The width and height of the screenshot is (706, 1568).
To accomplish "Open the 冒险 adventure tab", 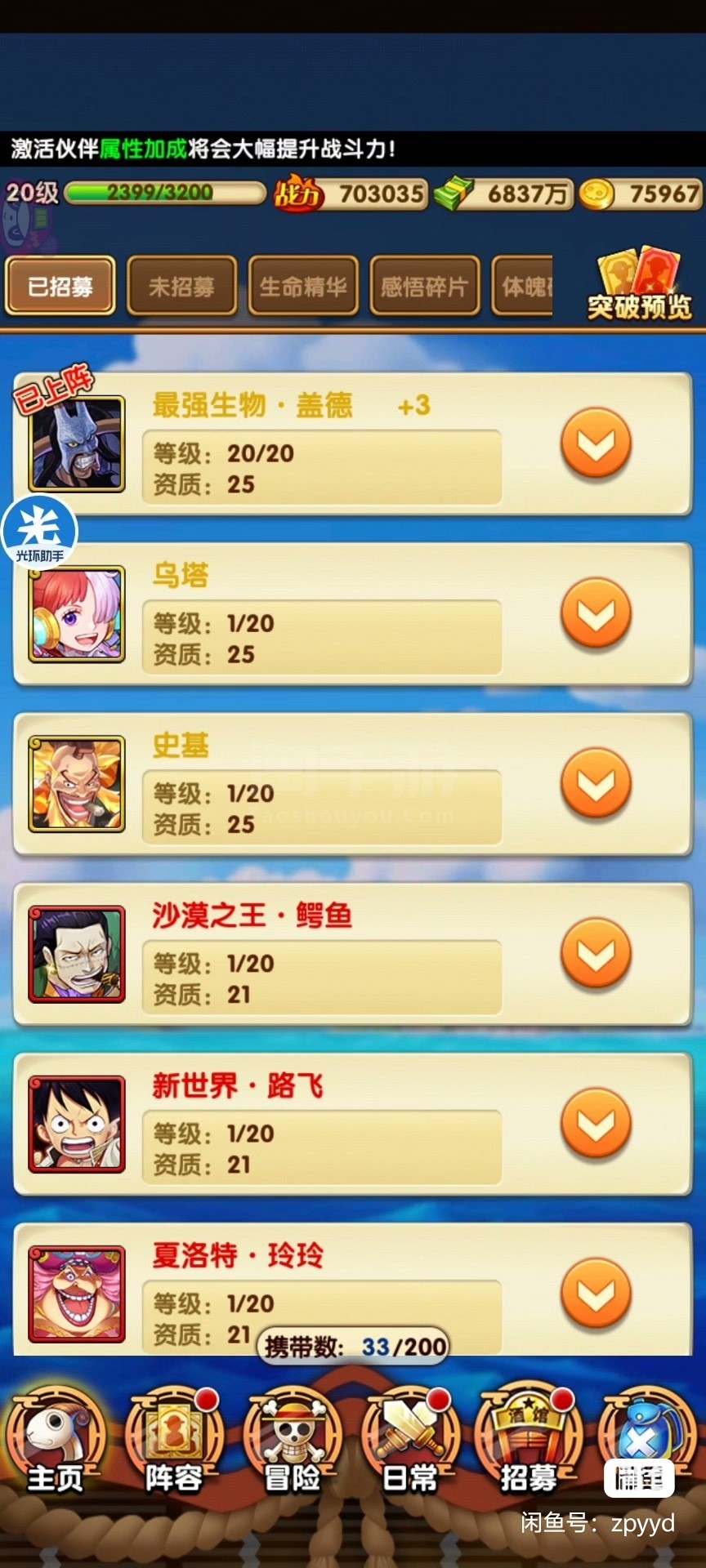I will pyautogui.click(x=292, y=1445).
